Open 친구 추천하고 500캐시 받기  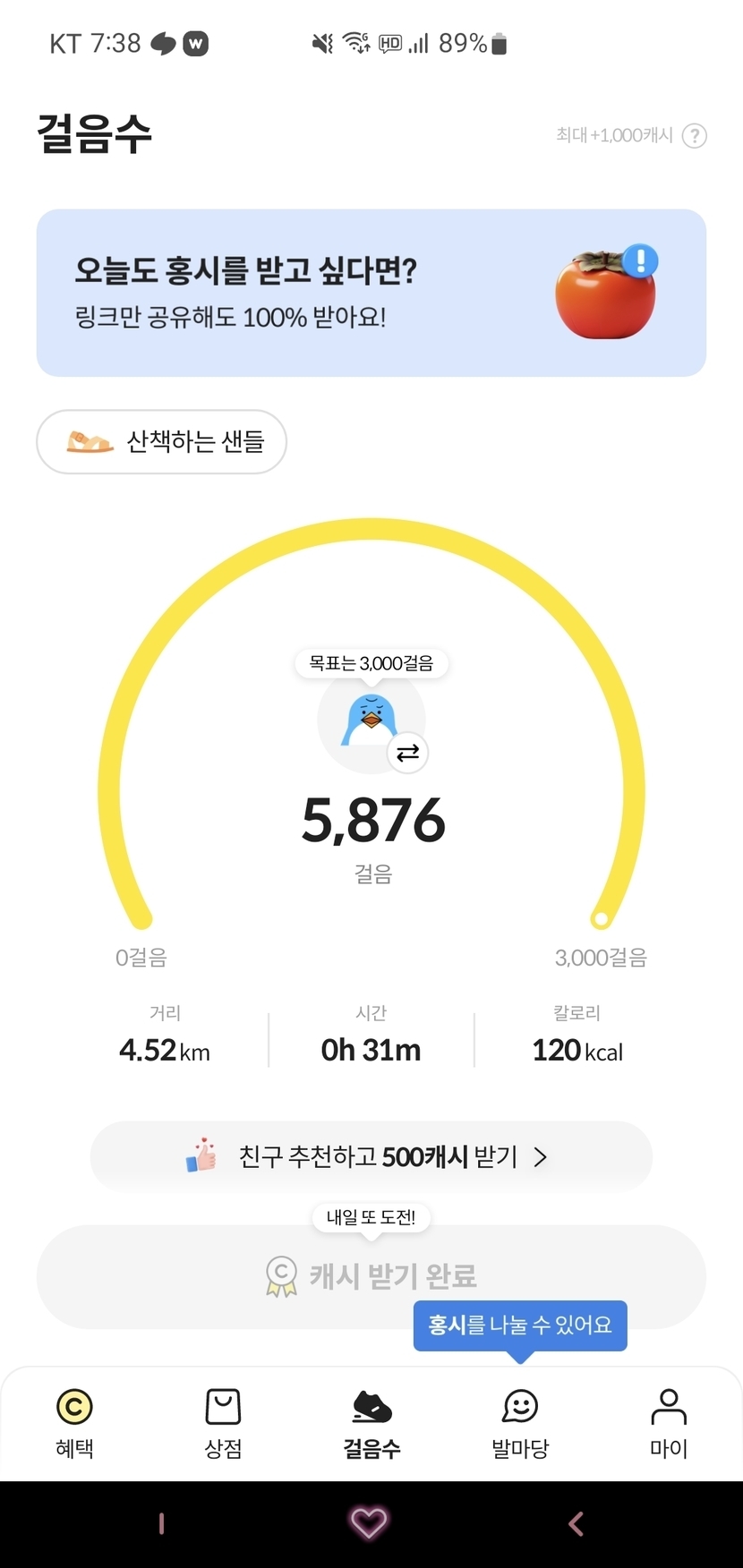(371, 1156)
